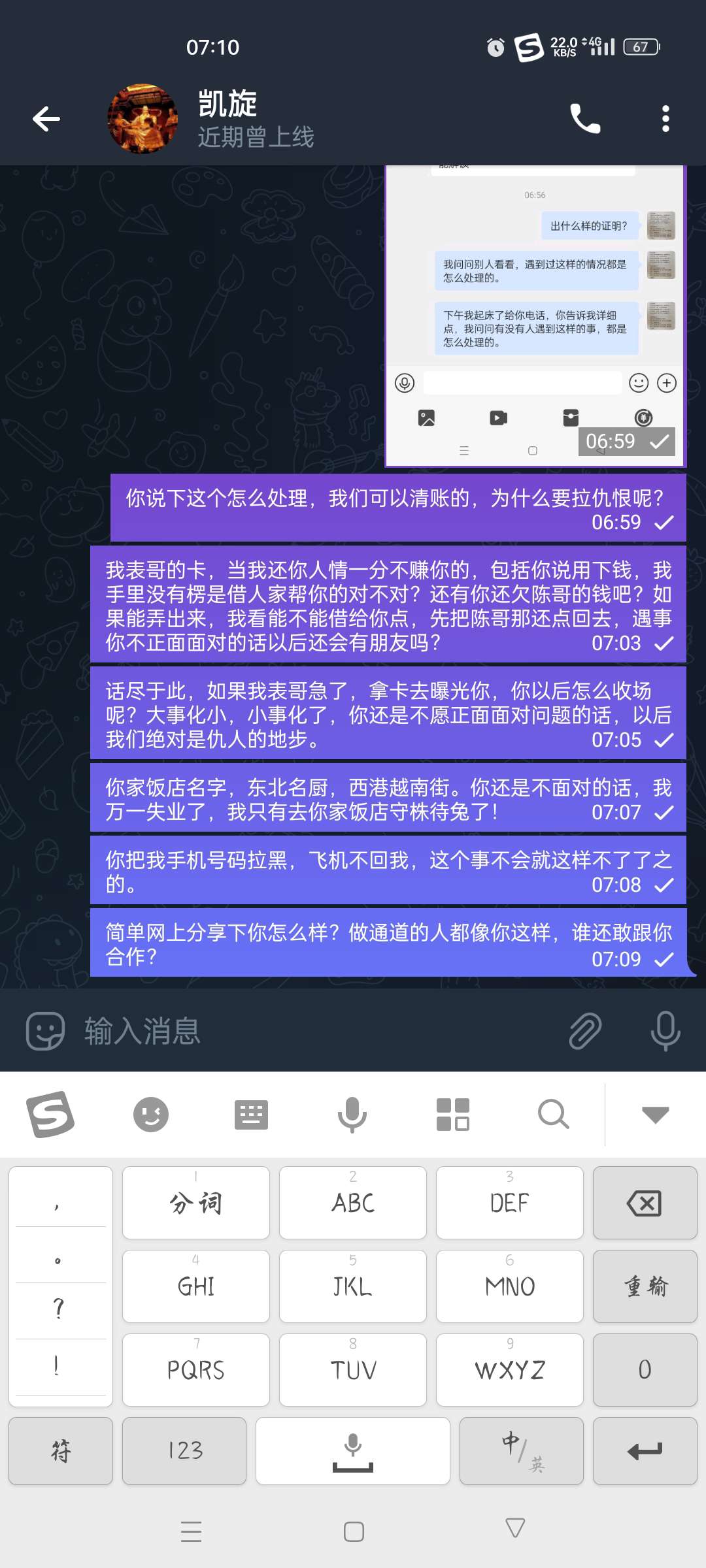Open the Sogou keyboard logo menu

pyautogui.click(x=50, y=1115)
